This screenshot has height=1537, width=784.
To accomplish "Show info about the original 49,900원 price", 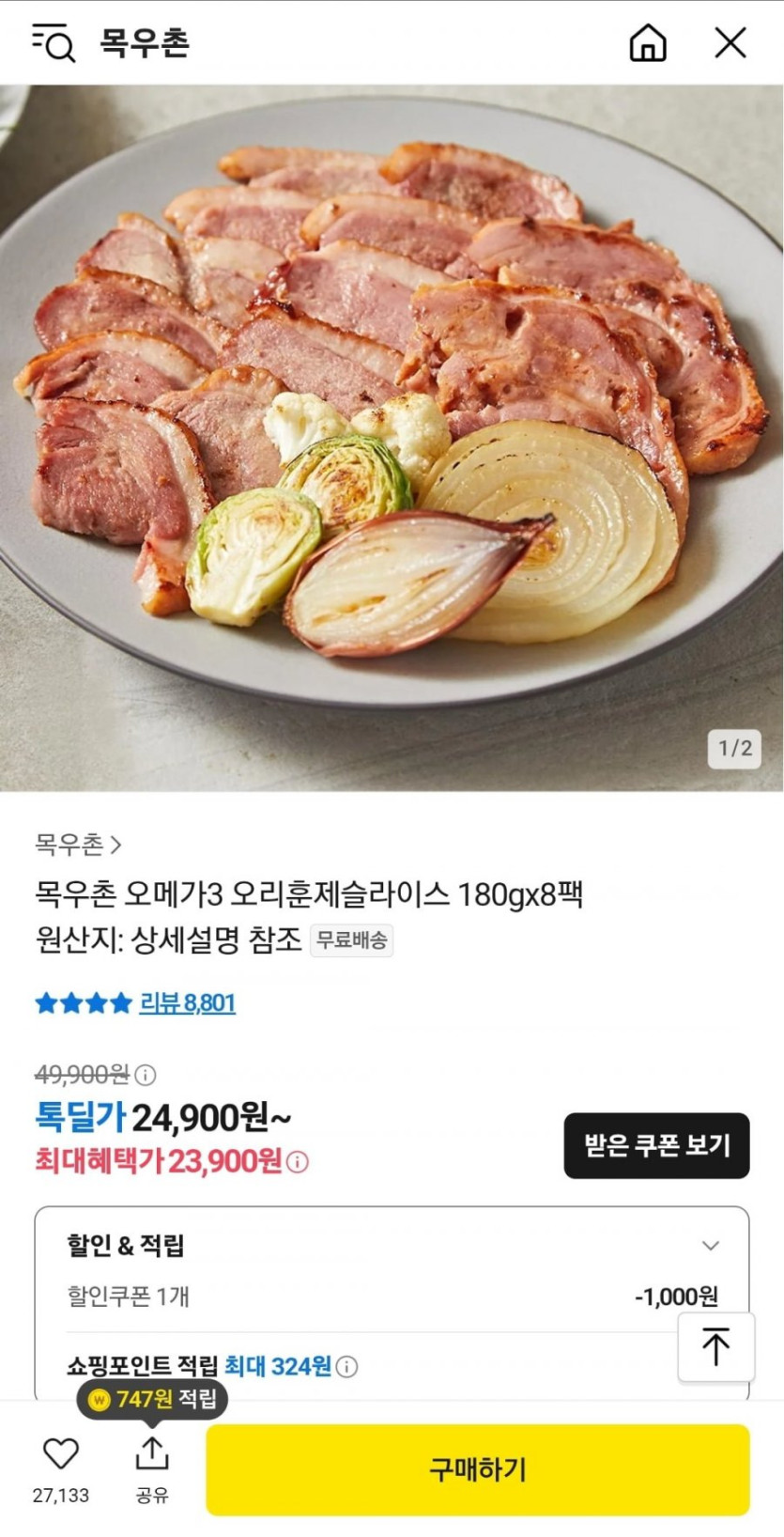I will (146, 1074).
